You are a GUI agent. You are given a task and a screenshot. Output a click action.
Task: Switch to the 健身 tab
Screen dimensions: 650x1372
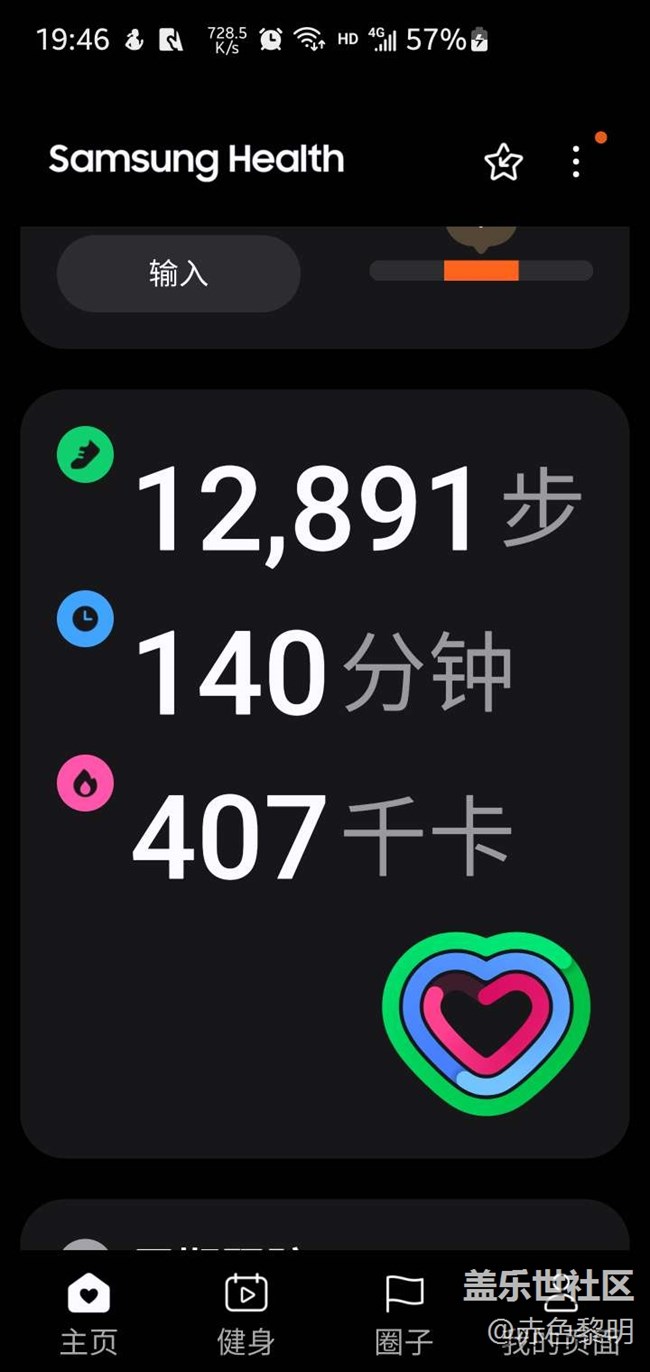click(246, 1312)
